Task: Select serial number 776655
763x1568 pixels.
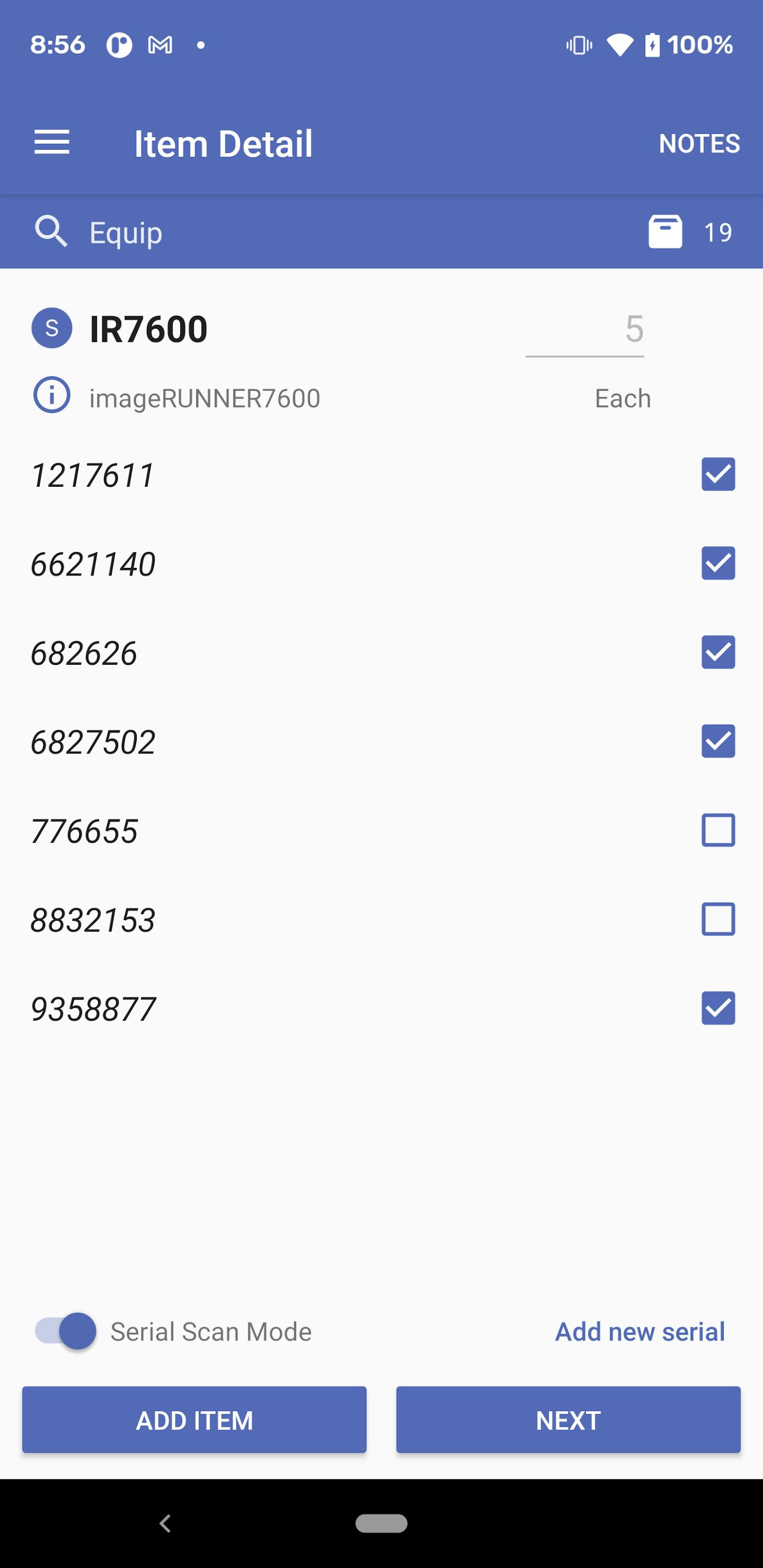Action: point(718,830)
